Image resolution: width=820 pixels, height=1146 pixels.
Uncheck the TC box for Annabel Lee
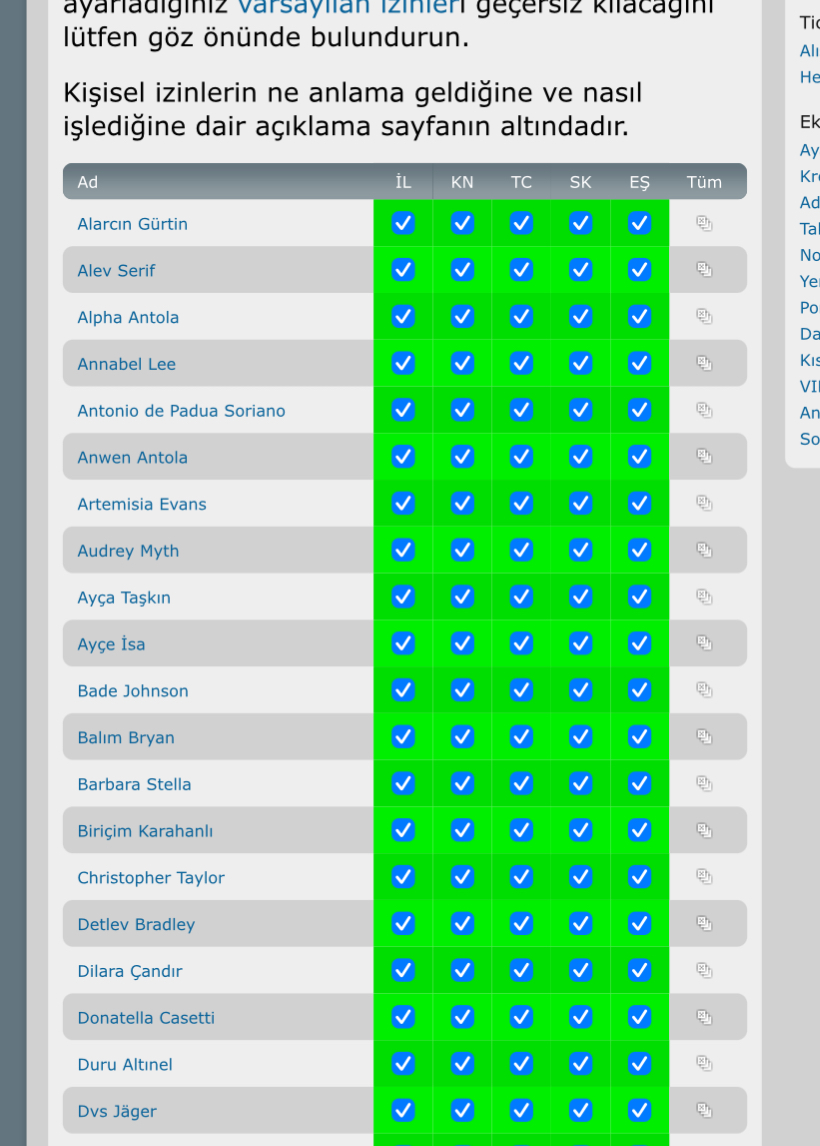(x=521, y=363)
